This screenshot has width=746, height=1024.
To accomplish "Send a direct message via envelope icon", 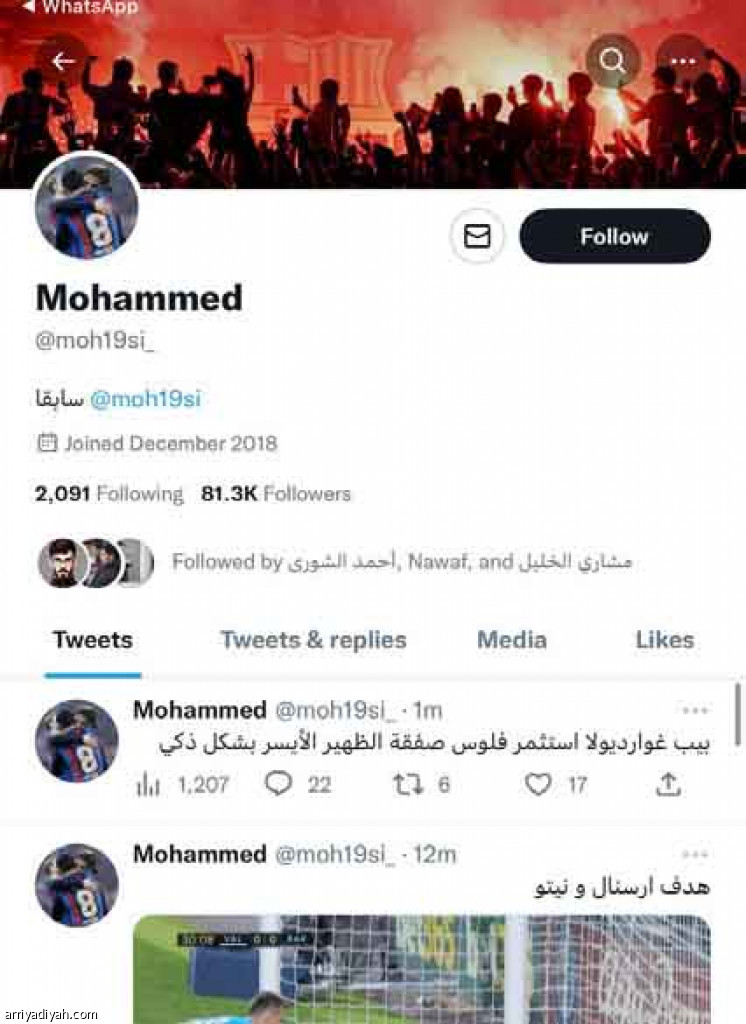I will [477, 237].
